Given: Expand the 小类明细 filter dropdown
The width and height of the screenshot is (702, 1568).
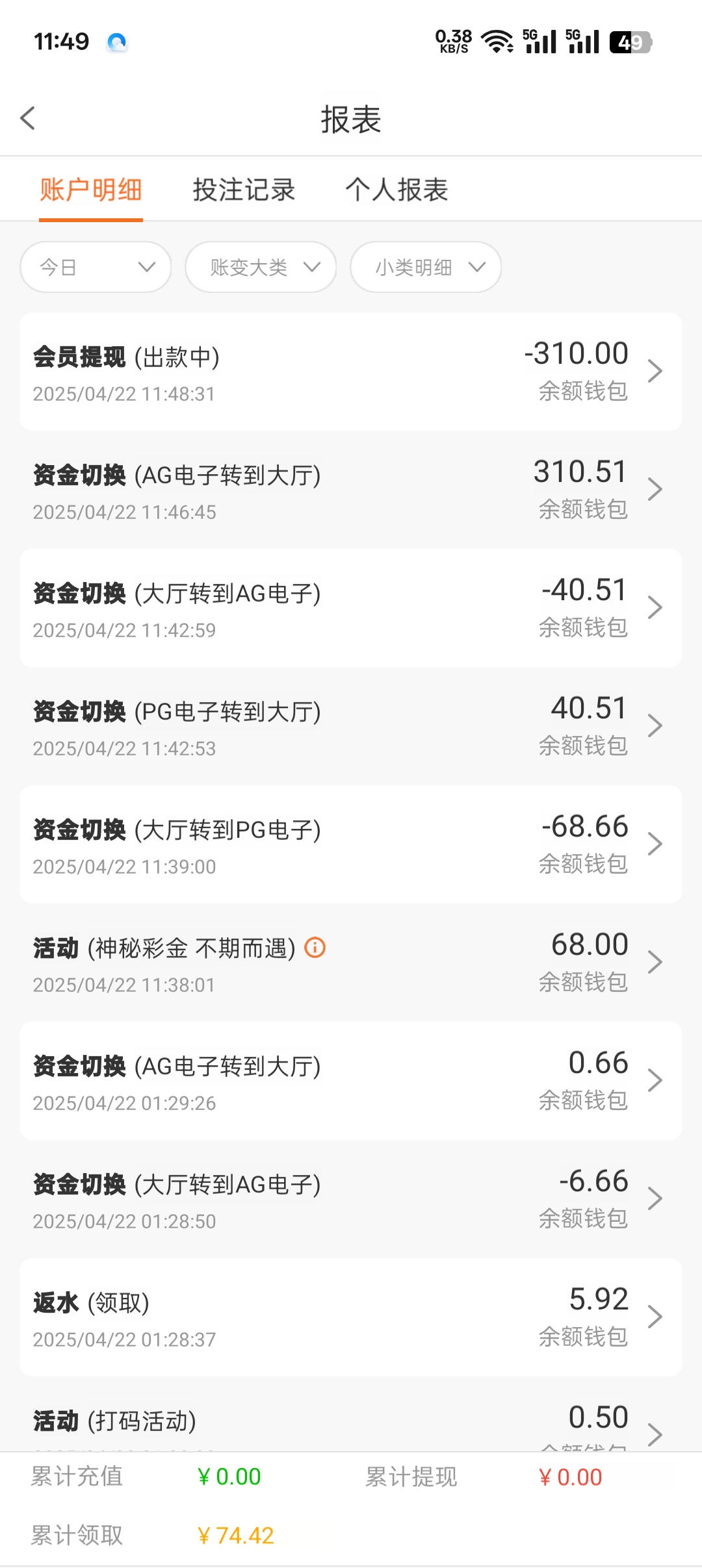Looking at the screenshot, I should pos(426,267).
